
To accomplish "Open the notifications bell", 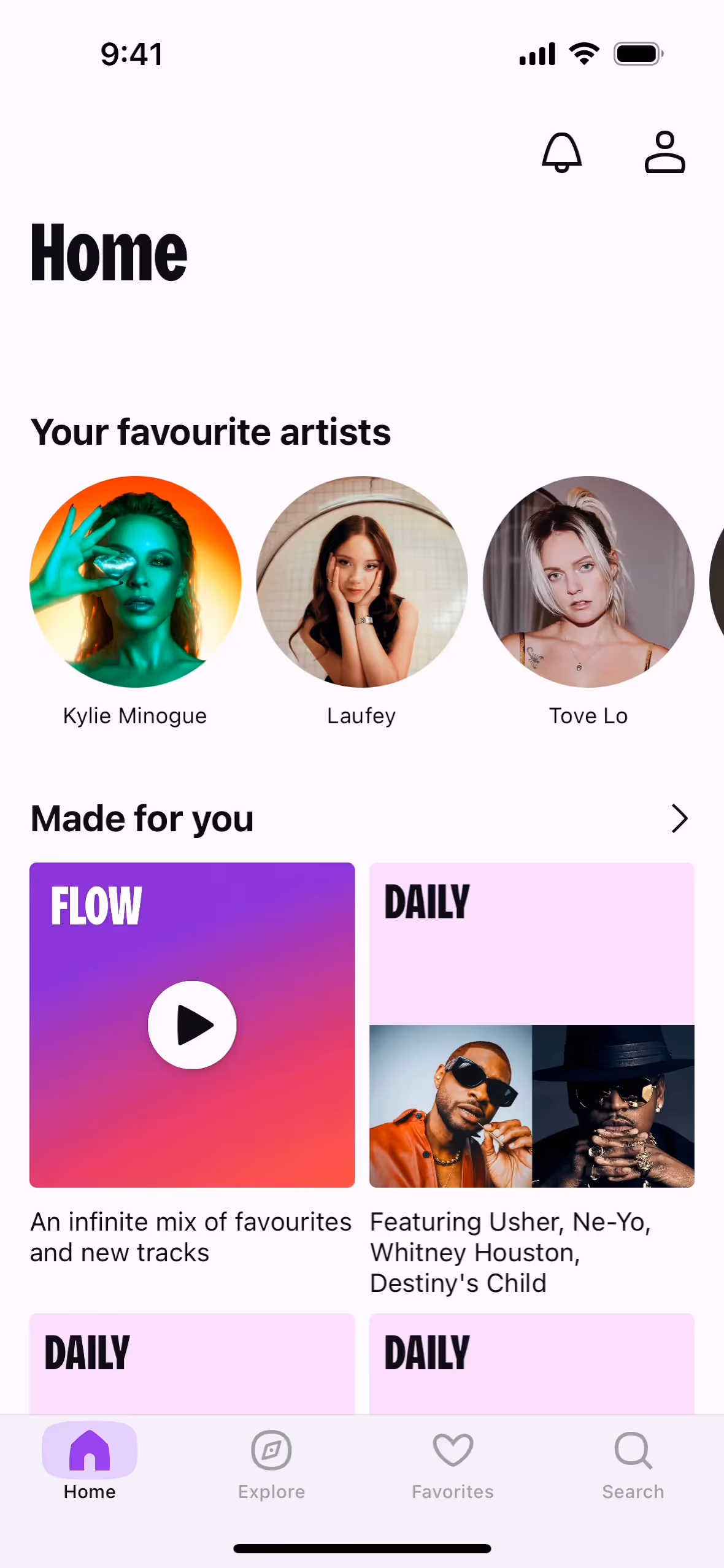I will click(561, 152).
